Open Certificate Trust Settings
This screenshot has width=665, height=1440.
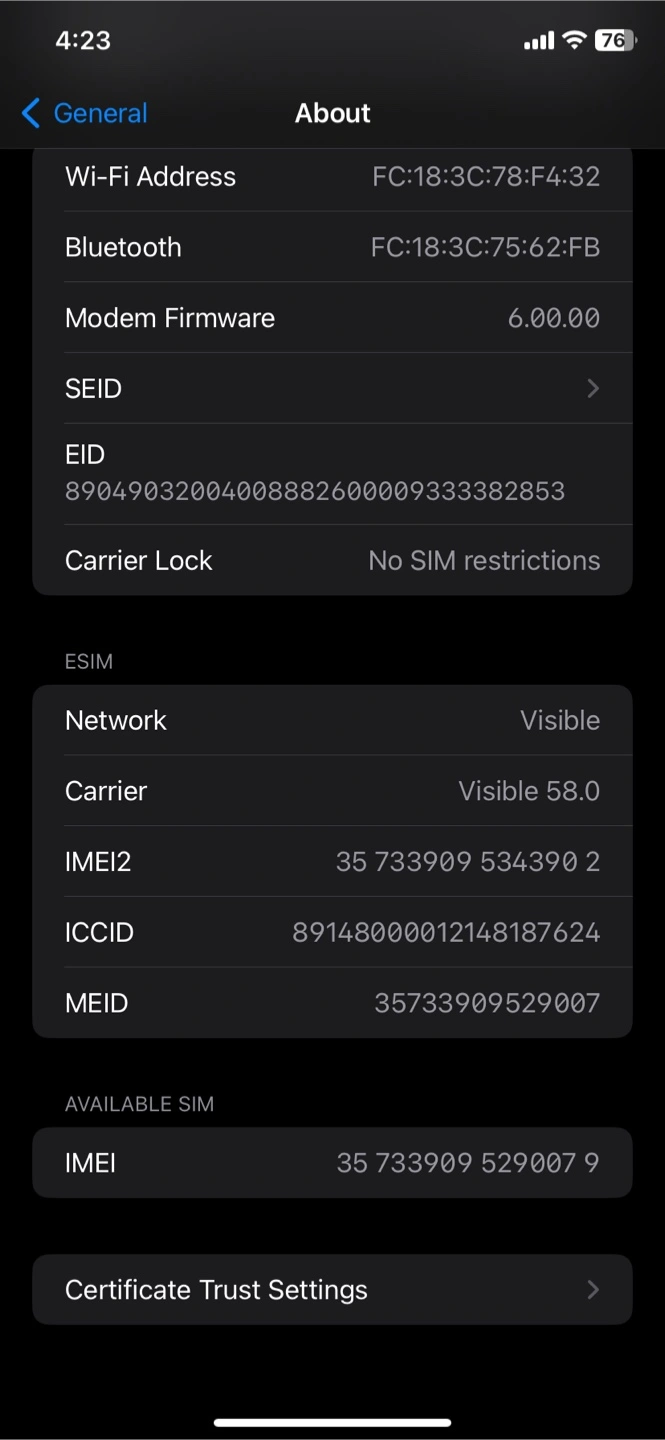332,1290
